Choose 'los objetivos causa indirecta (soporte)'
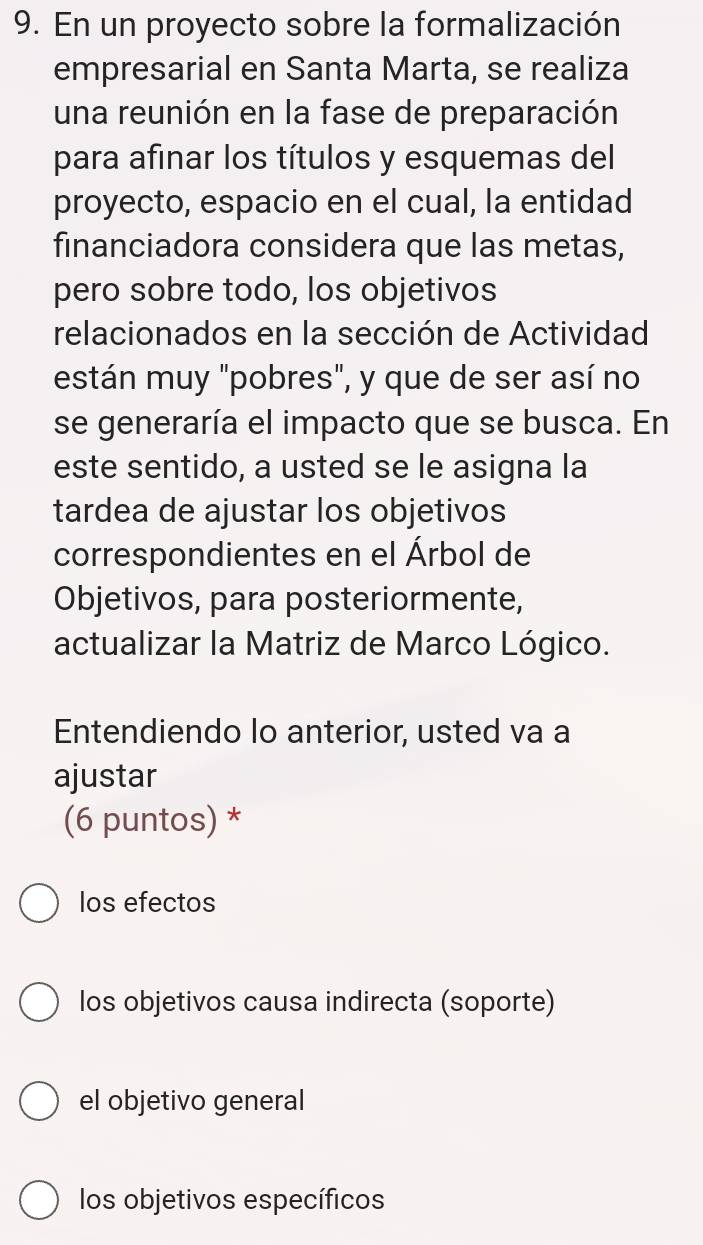The image size is (703, 1245). pos(39,1003)
